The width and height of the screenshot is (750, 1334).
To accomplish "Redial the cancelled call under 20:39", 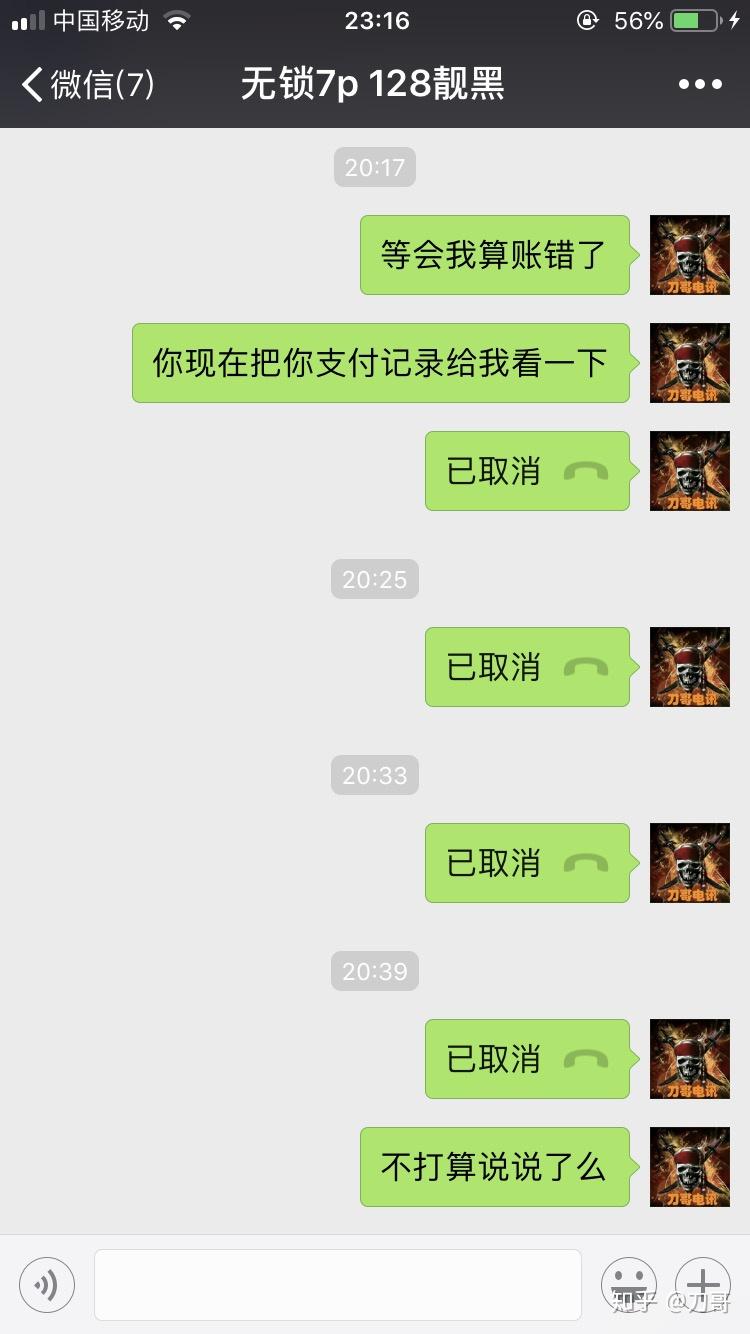I will coord(527,1059).
